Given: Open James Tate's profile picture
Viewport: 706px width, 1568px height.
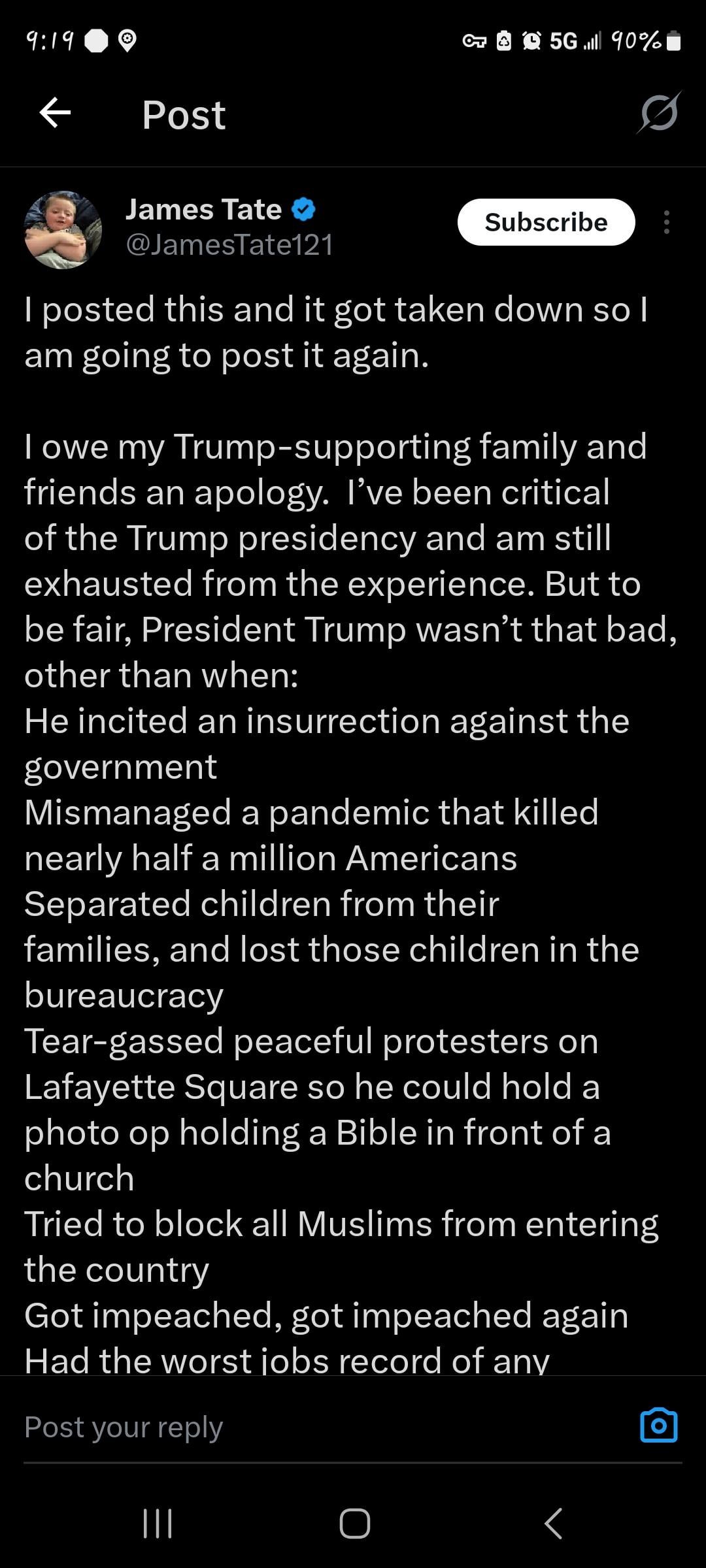Looking at the screenshot, I should pyautogui.click(x=63, y=229).
